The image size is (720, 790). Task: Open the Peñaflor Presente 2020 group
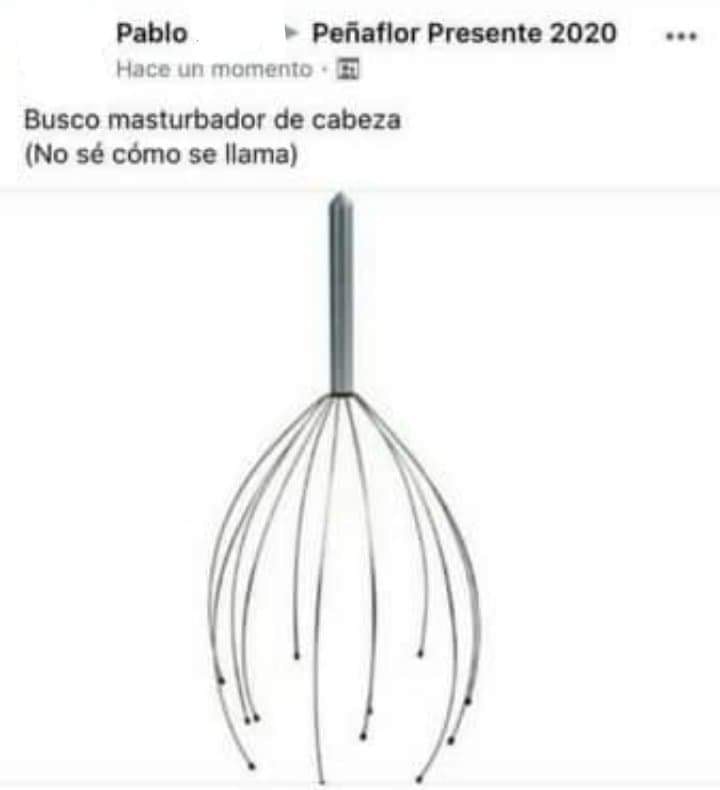click(464, 33)
